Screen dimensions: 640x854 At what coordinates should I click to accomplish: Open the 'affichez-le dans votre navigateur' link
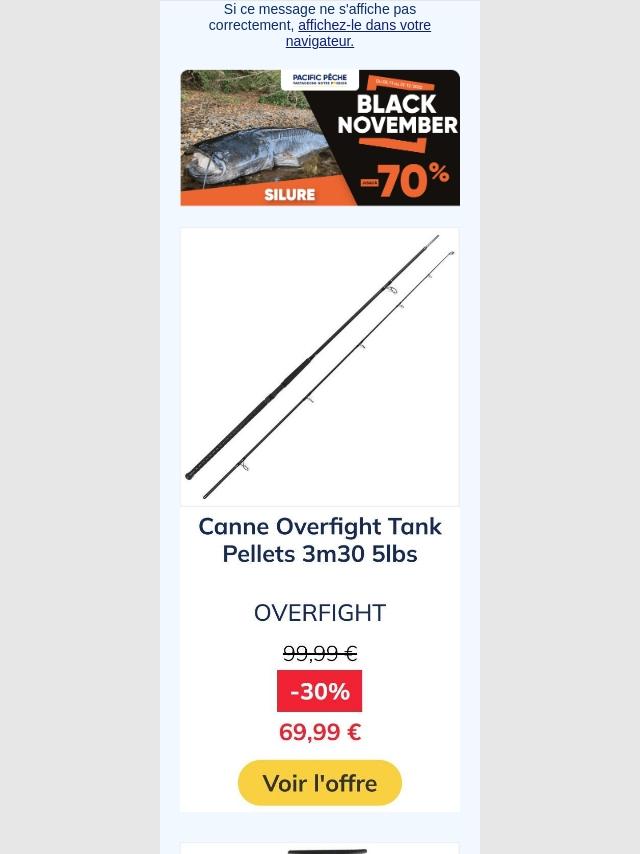(363, 26)
